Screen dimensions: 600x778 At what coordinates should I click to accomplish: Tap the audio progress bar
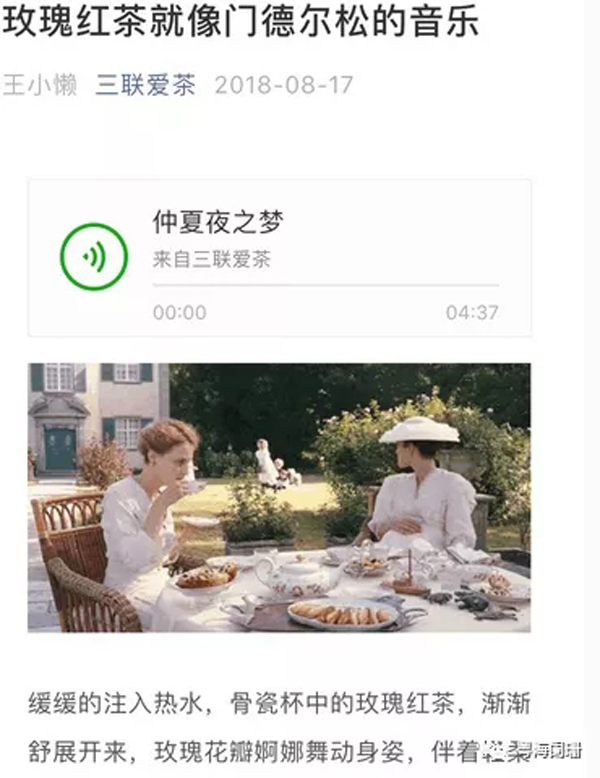[325, 286]
